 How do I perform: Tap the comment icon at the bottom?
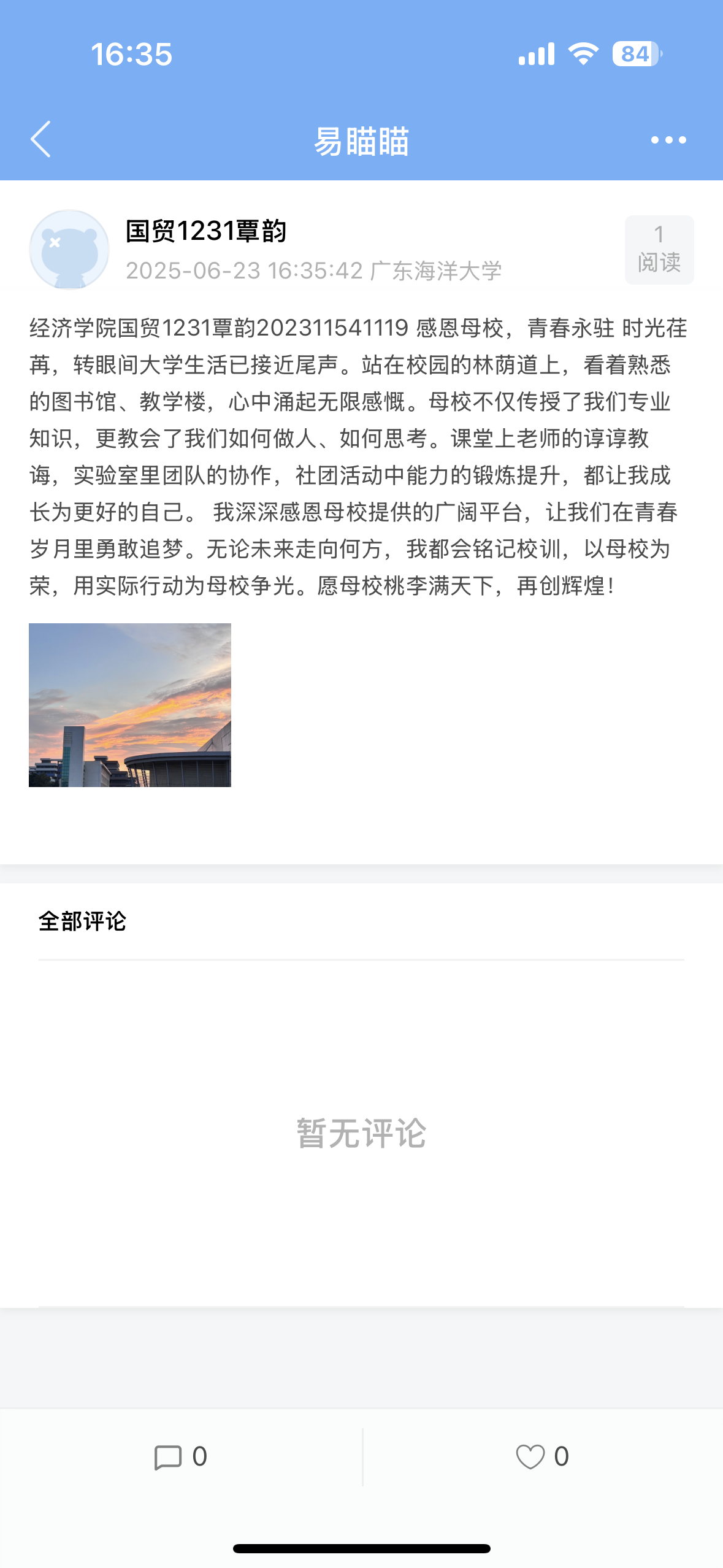[167, 1458]
